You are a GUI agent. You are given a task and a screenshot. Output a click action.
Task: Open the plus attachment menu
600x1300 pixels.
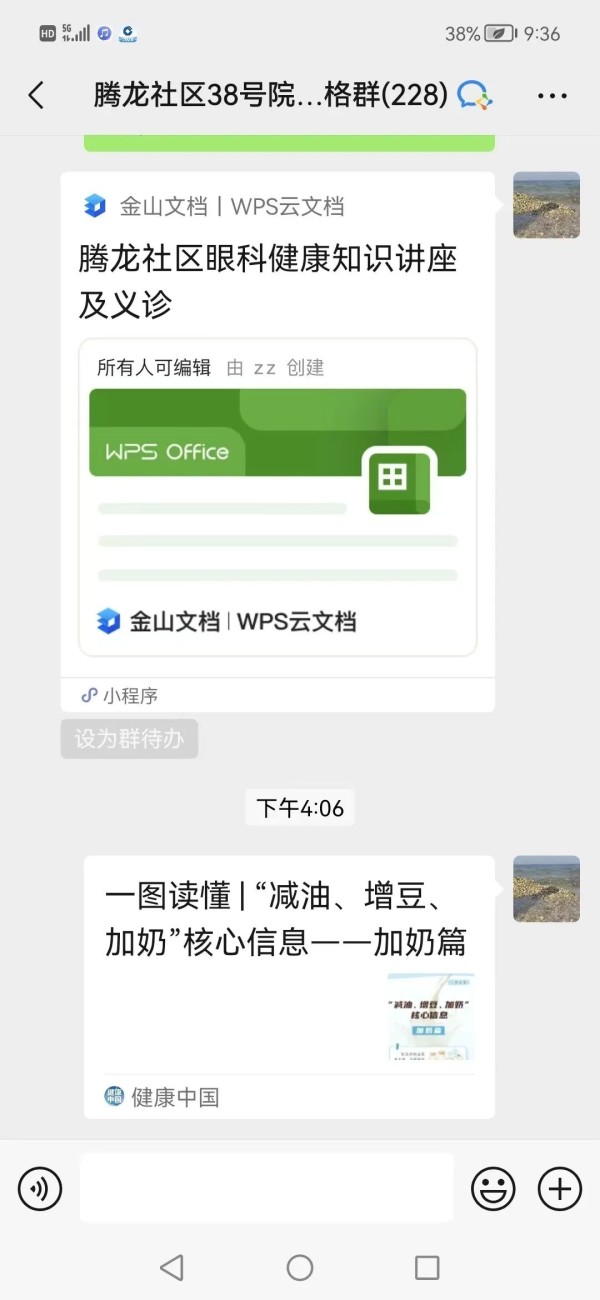pyautogui.click(x=560, y=1189)
